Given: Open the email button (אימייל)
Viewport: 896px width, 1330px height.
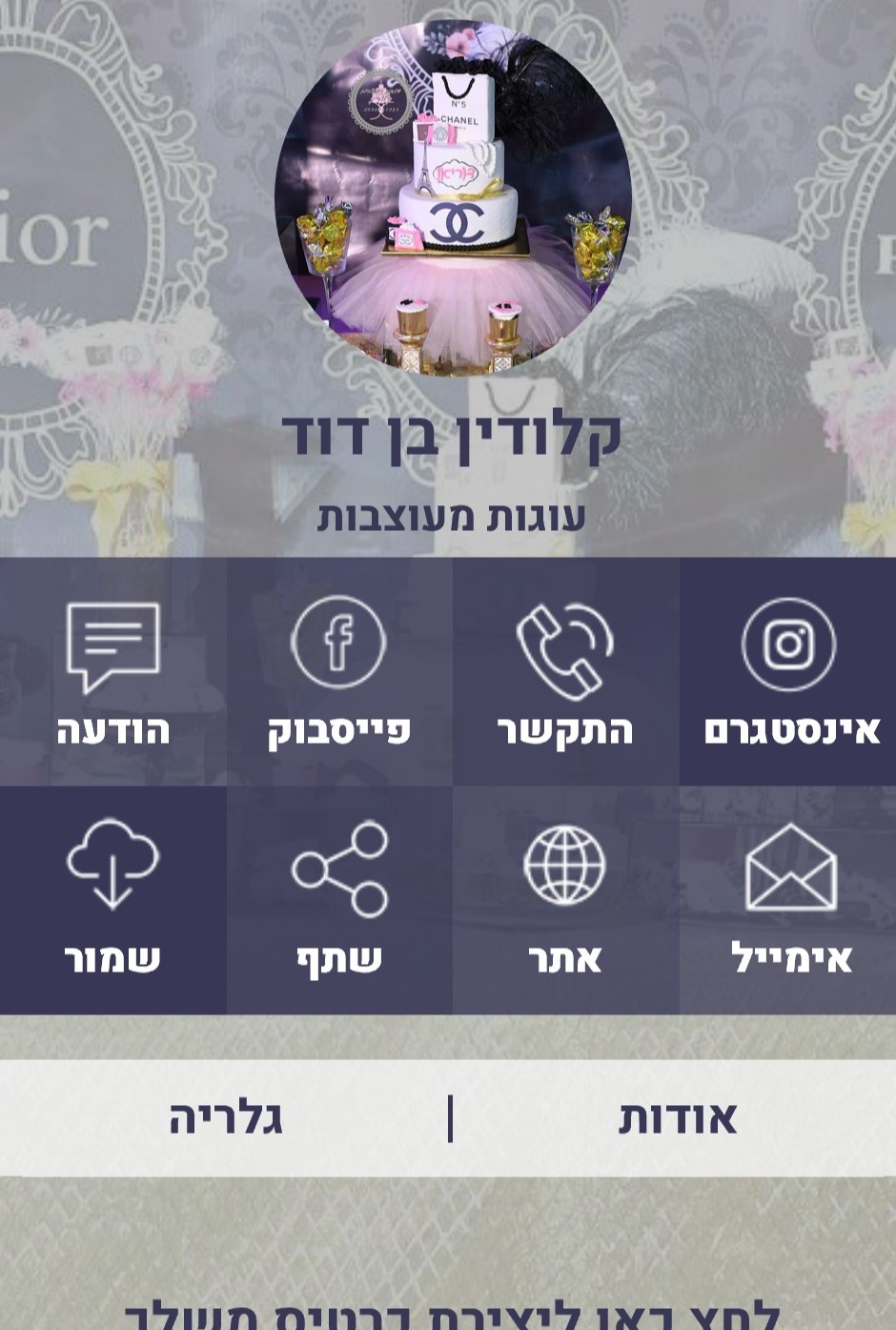Looking at the screenshot, I should [788, 900].
